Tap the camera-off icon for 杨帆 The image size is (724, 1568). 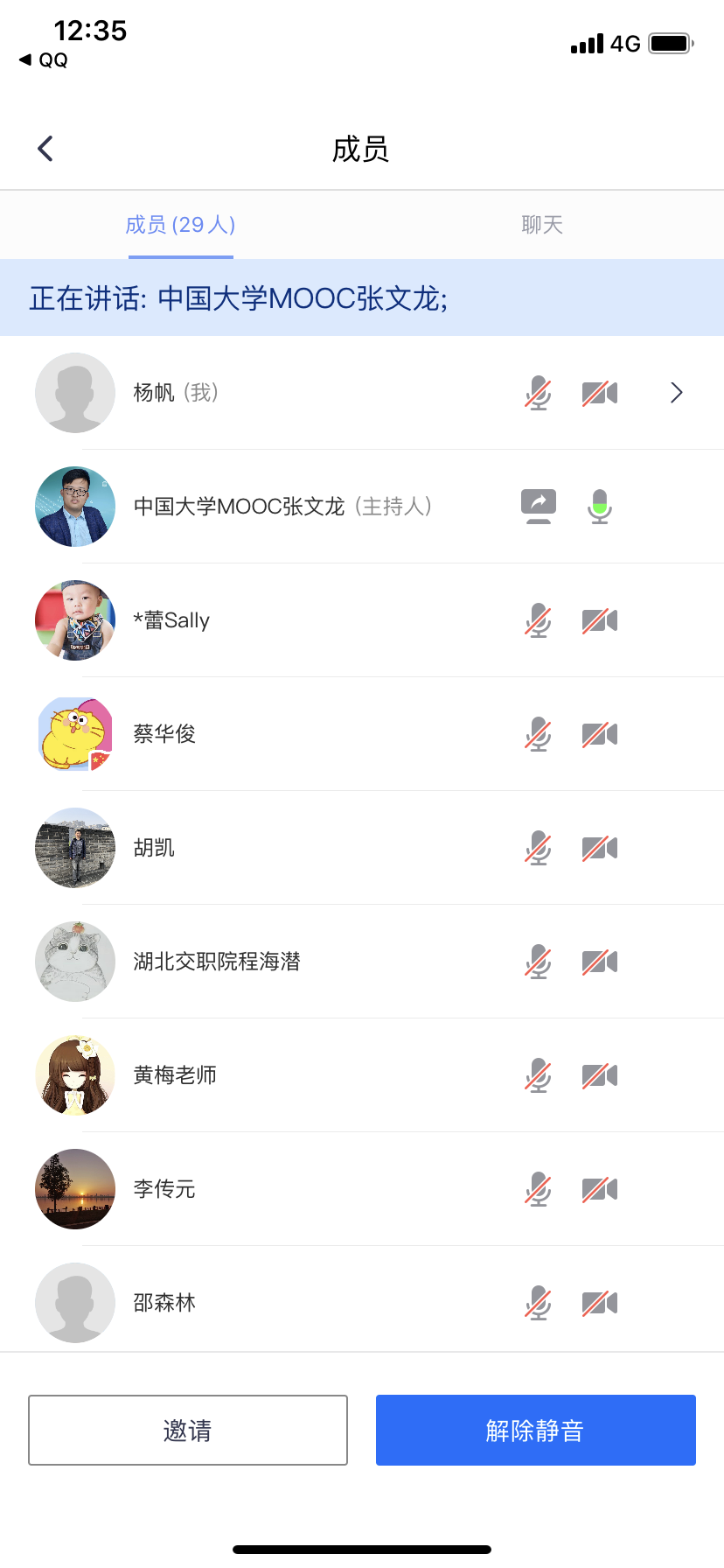[600, 393]
